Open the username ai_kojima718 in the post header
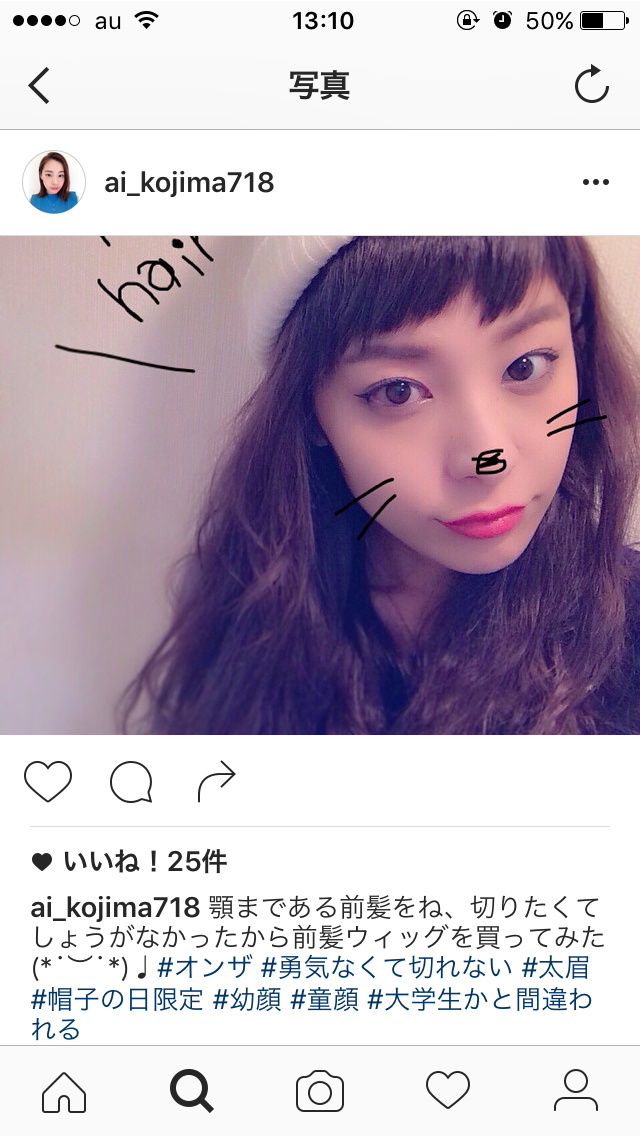640x1136 pixels. [189, 183]
